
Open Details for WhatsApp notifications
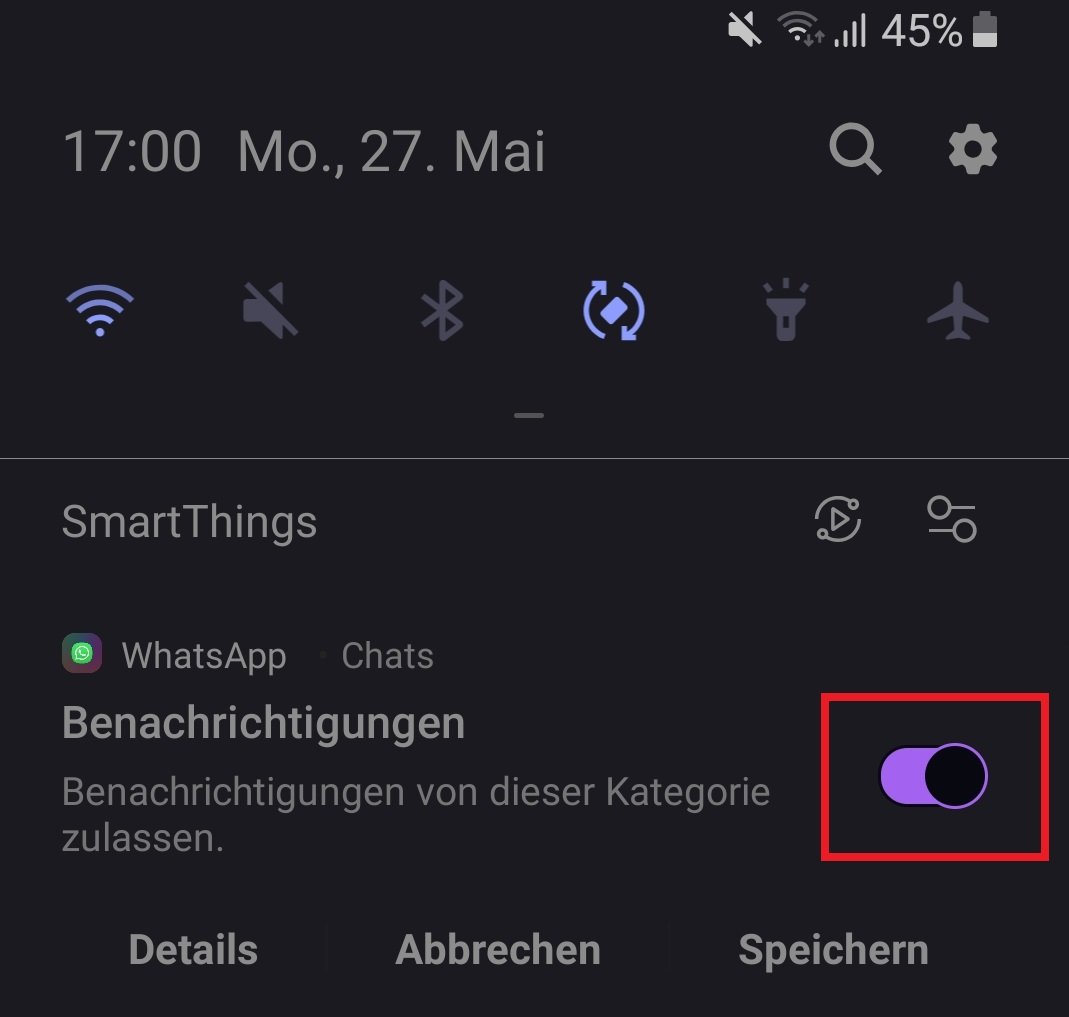point(193,950)
